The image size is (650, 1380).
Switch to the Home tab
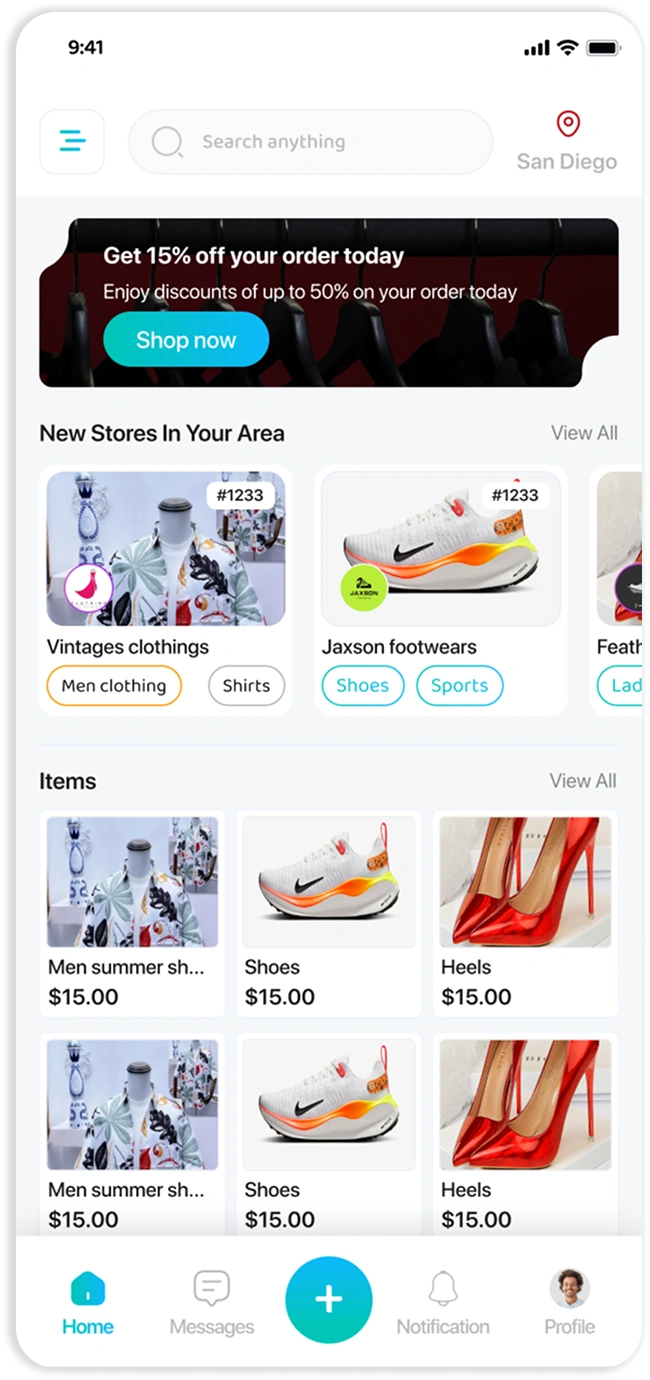tap(88, 1304)
